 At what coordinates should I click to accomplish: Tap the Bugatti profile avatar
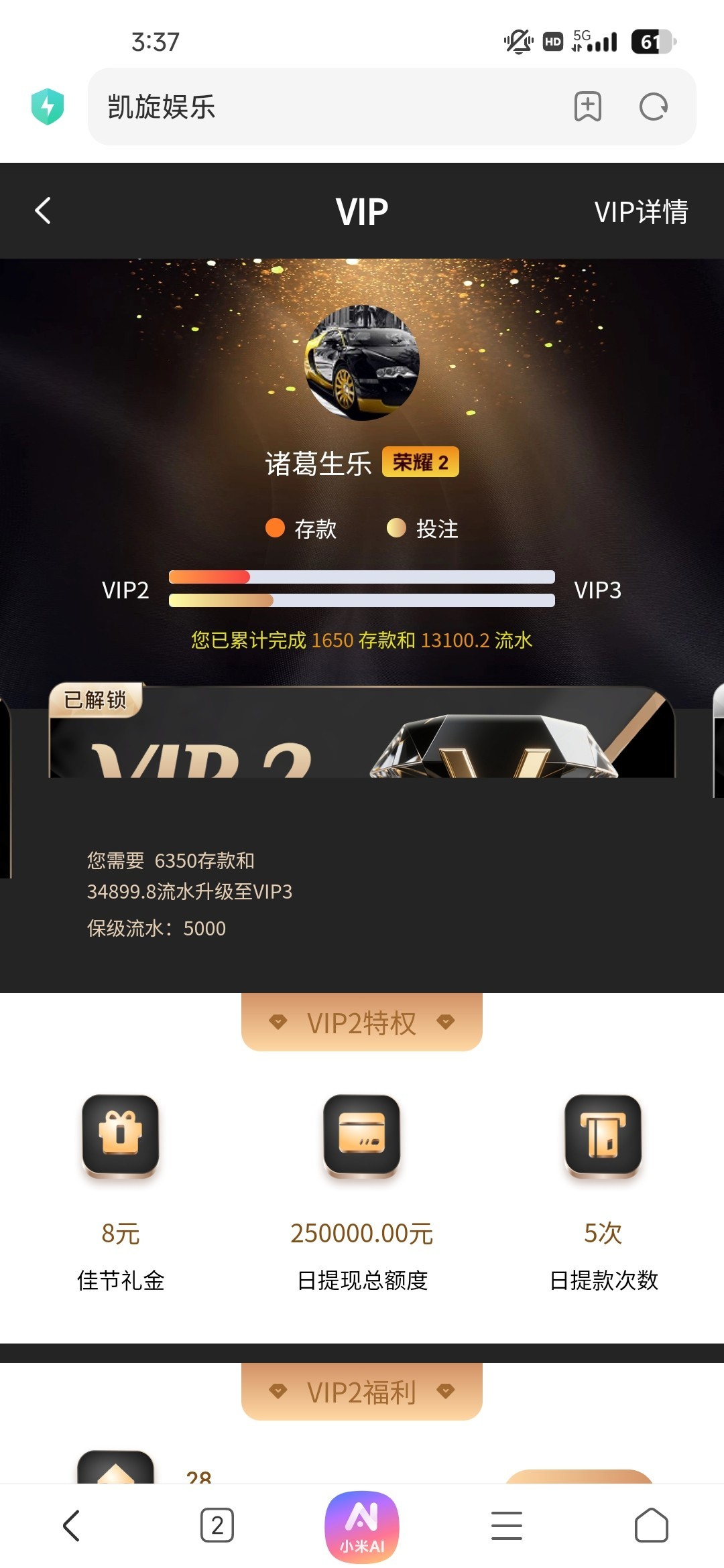[x=362, y=363]
